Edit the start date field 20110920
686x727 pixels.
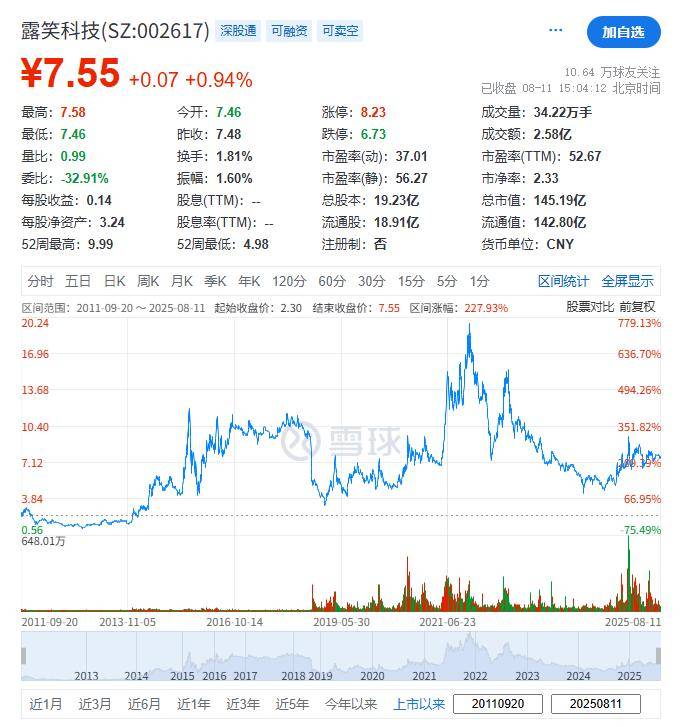click(x=497, y=704)
